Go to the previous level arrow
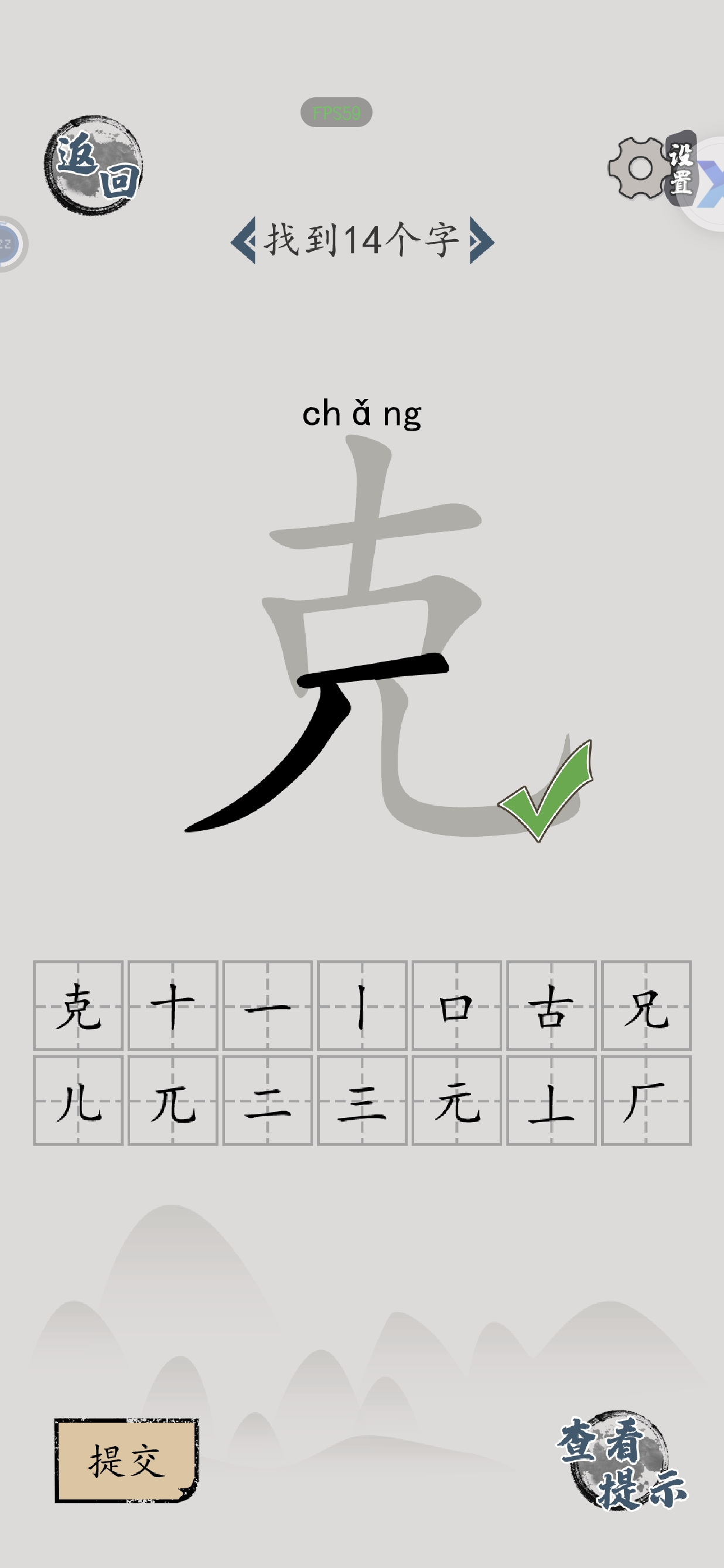 tap(243, 241)
